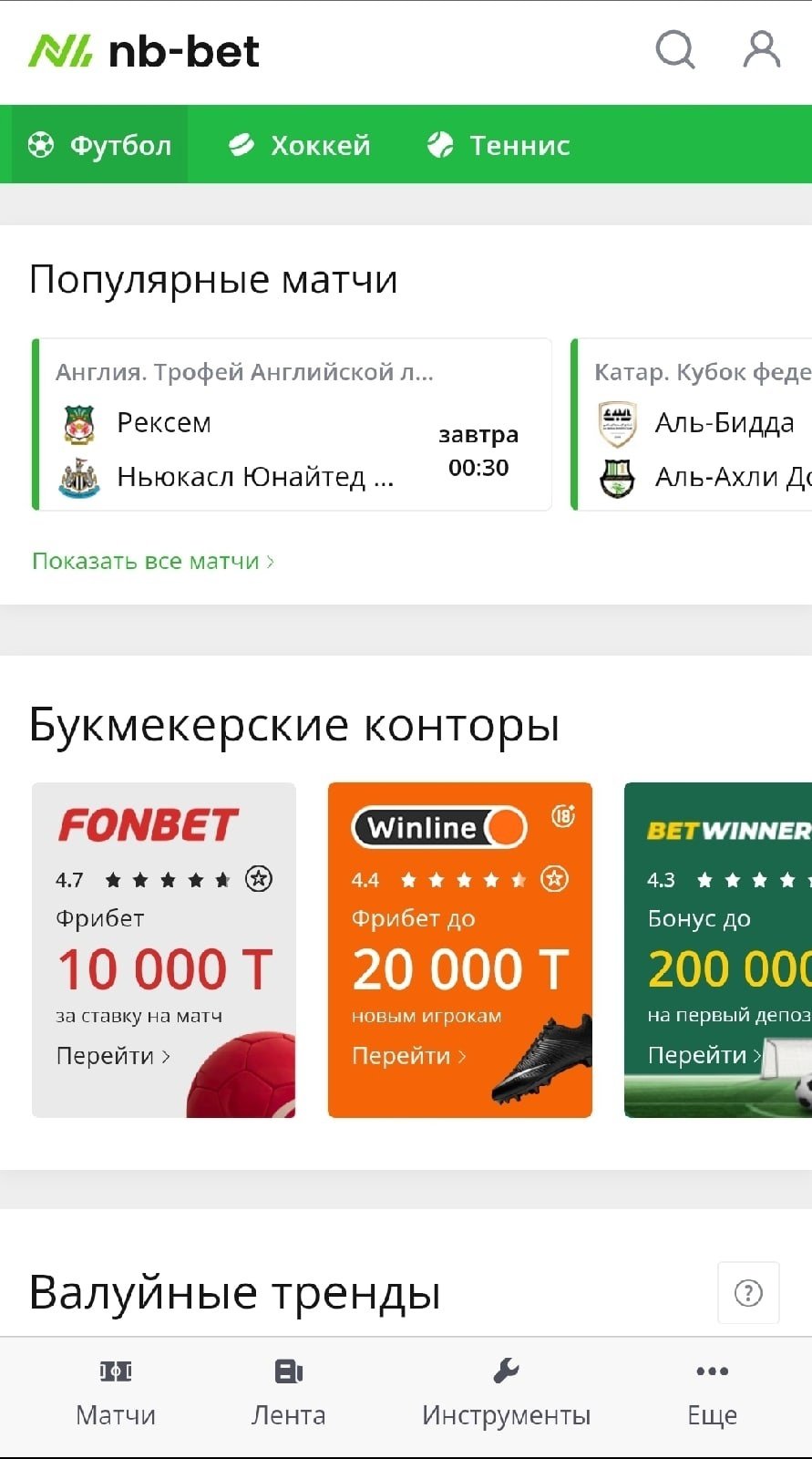Open Инструменты in bottom navigation
Viewport: 812px width, 1459px height.
[x=506, y=1395]
